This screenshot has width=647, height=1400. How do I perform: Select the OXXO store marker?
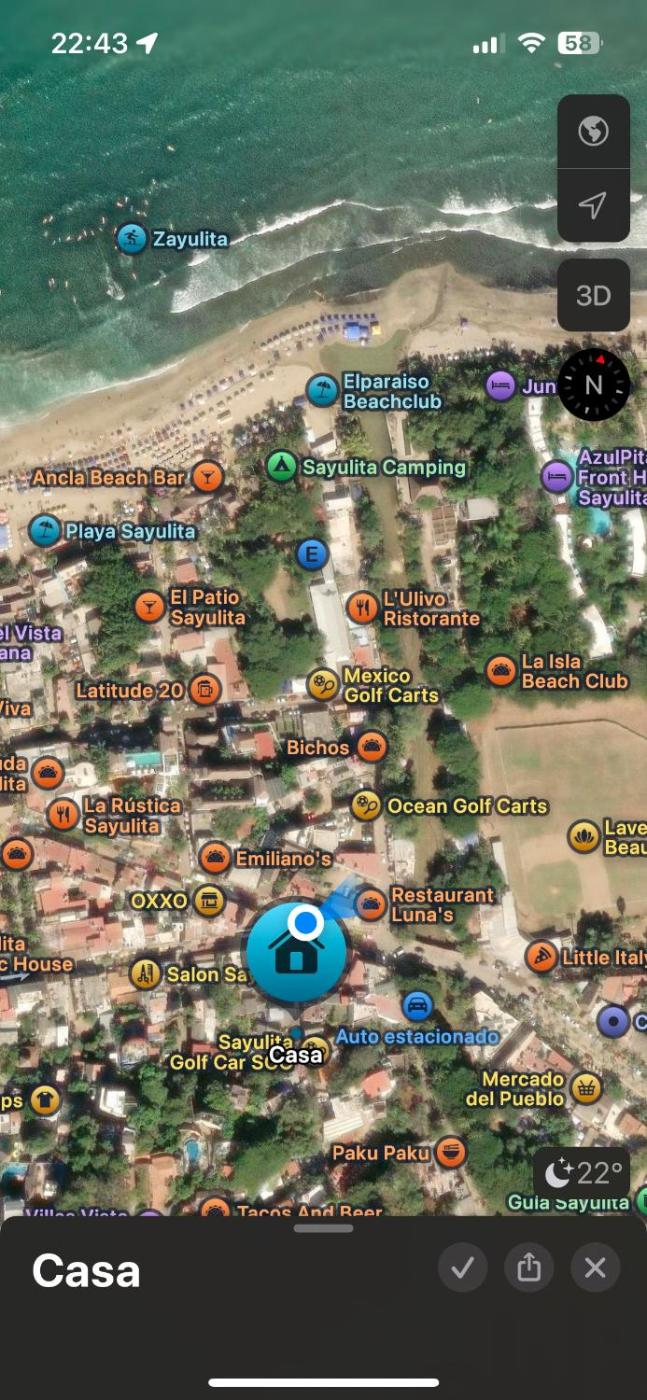tap(208, 900)
